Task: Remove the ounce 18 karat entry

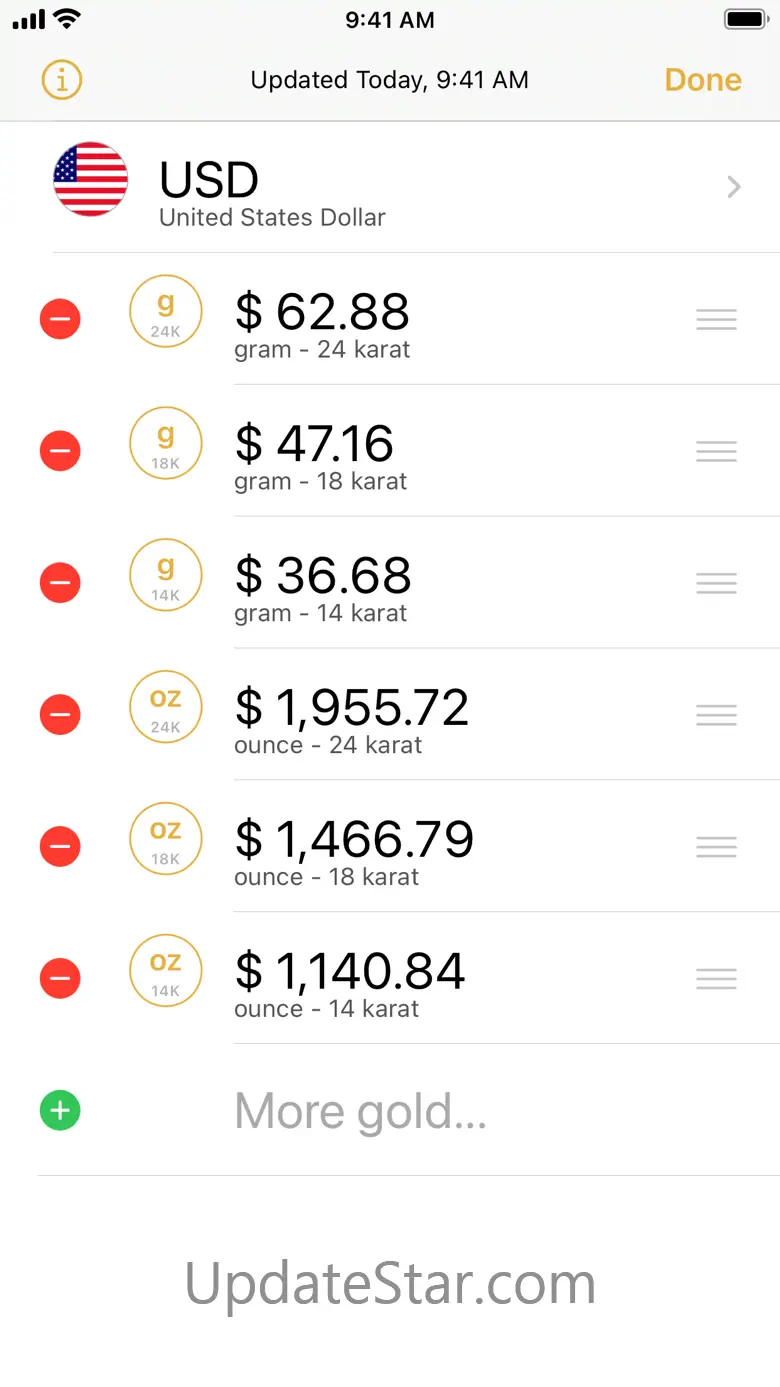Action: pyautogui.click(x=60, y=847)
